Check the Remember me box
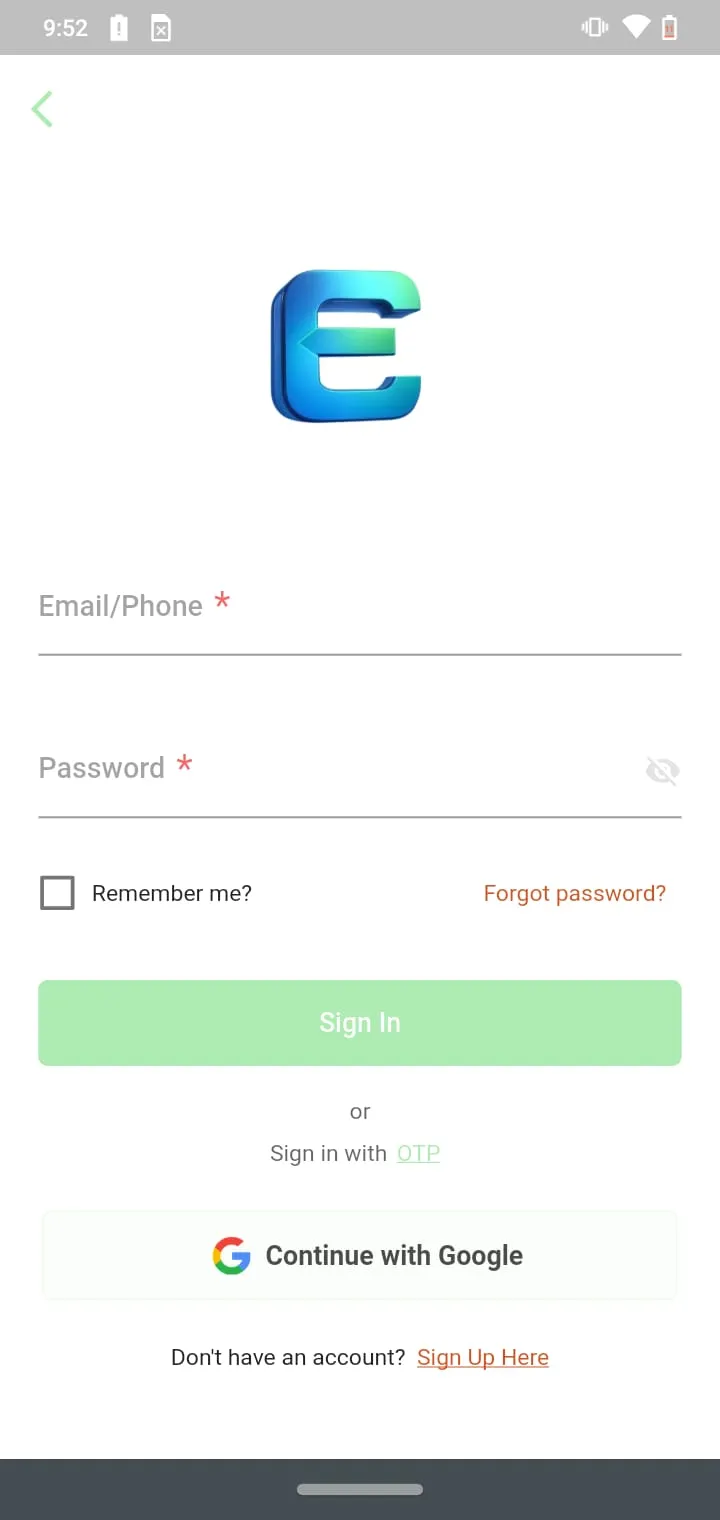Viewport: 720px width, 1520px height. coord(57,893)
